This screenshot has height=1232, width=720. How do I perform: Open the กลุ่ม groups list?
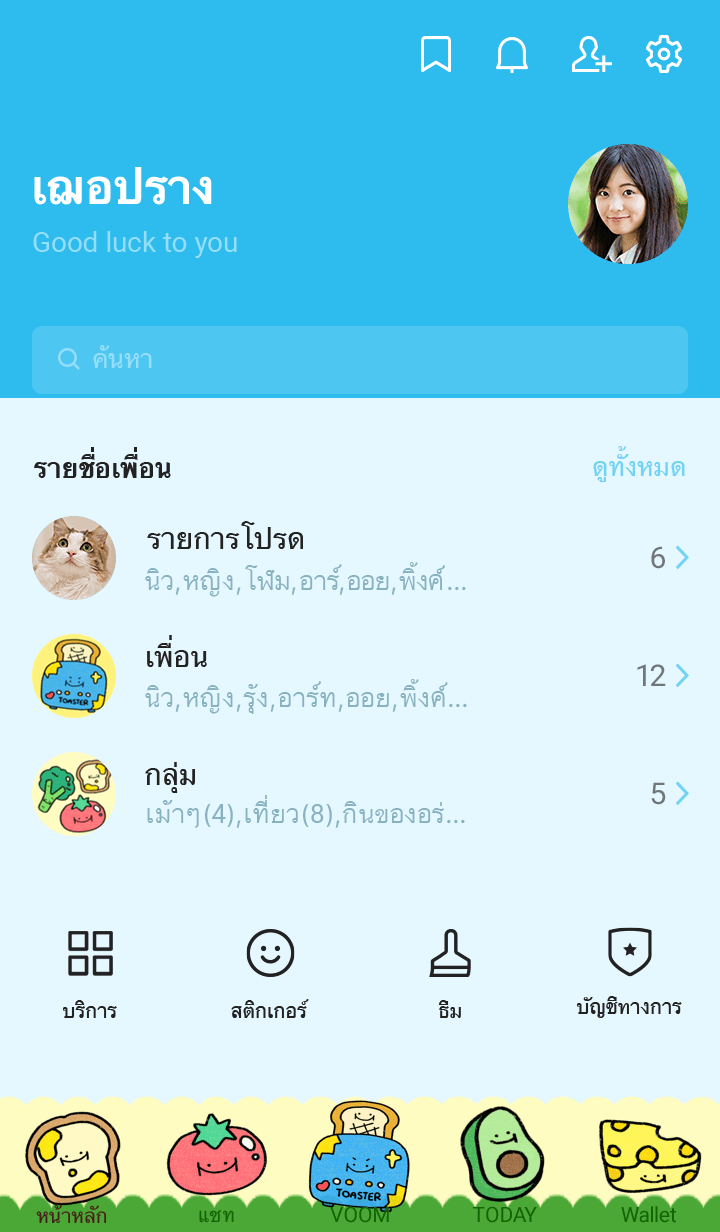point(360,794)
